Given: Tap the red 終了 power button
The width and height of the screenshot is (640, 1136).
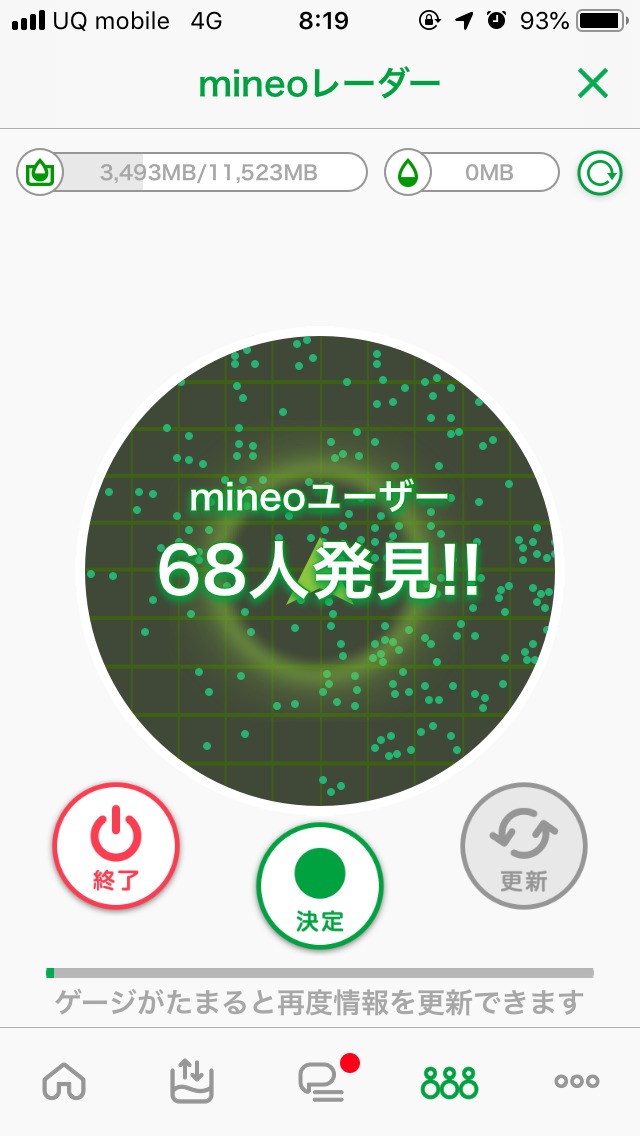Looking at the screenshot, I should tap(116, 845).
